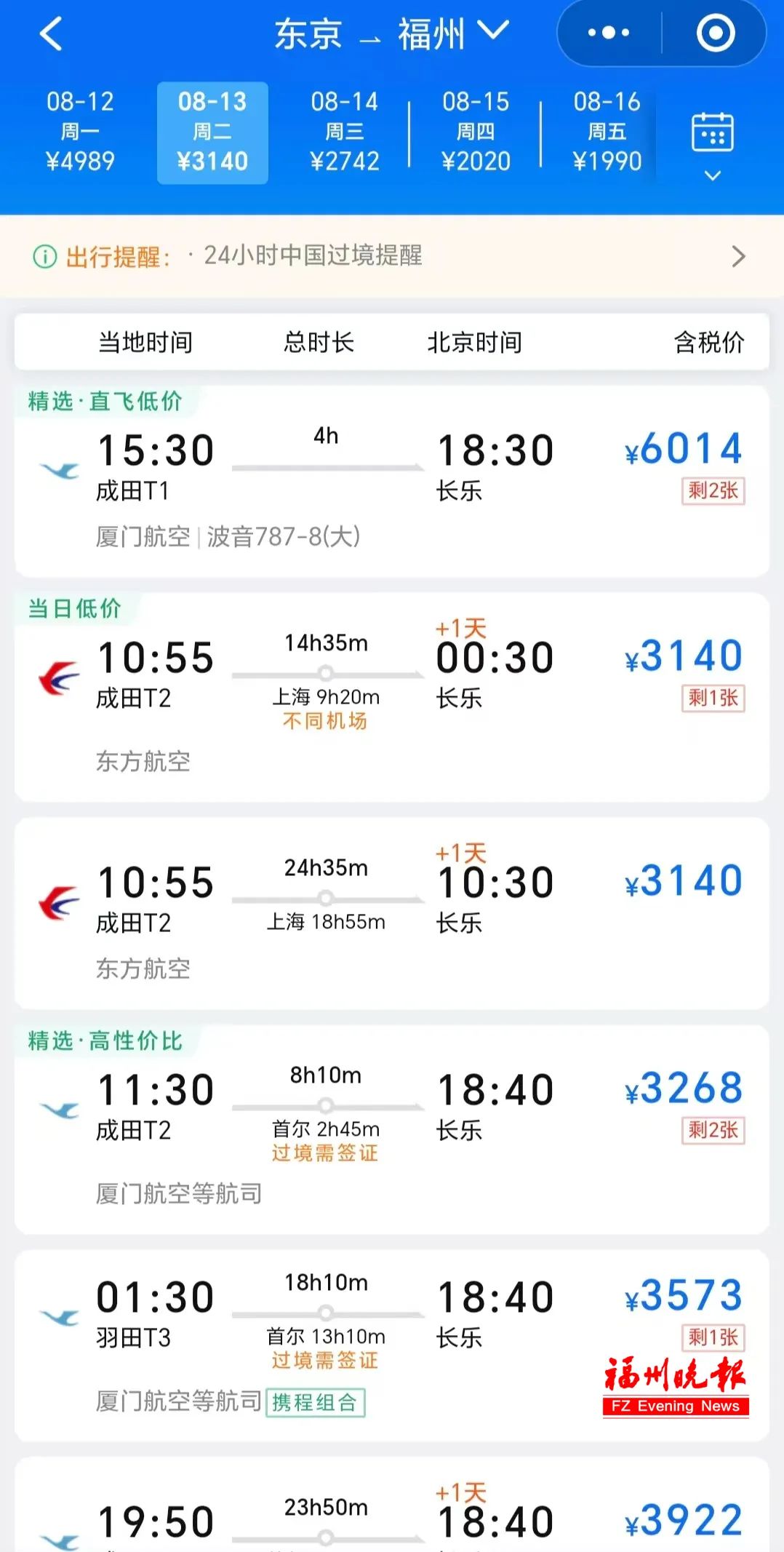Open the three-dot mini program menu
784x1552 pixels.
coord(609,33)
